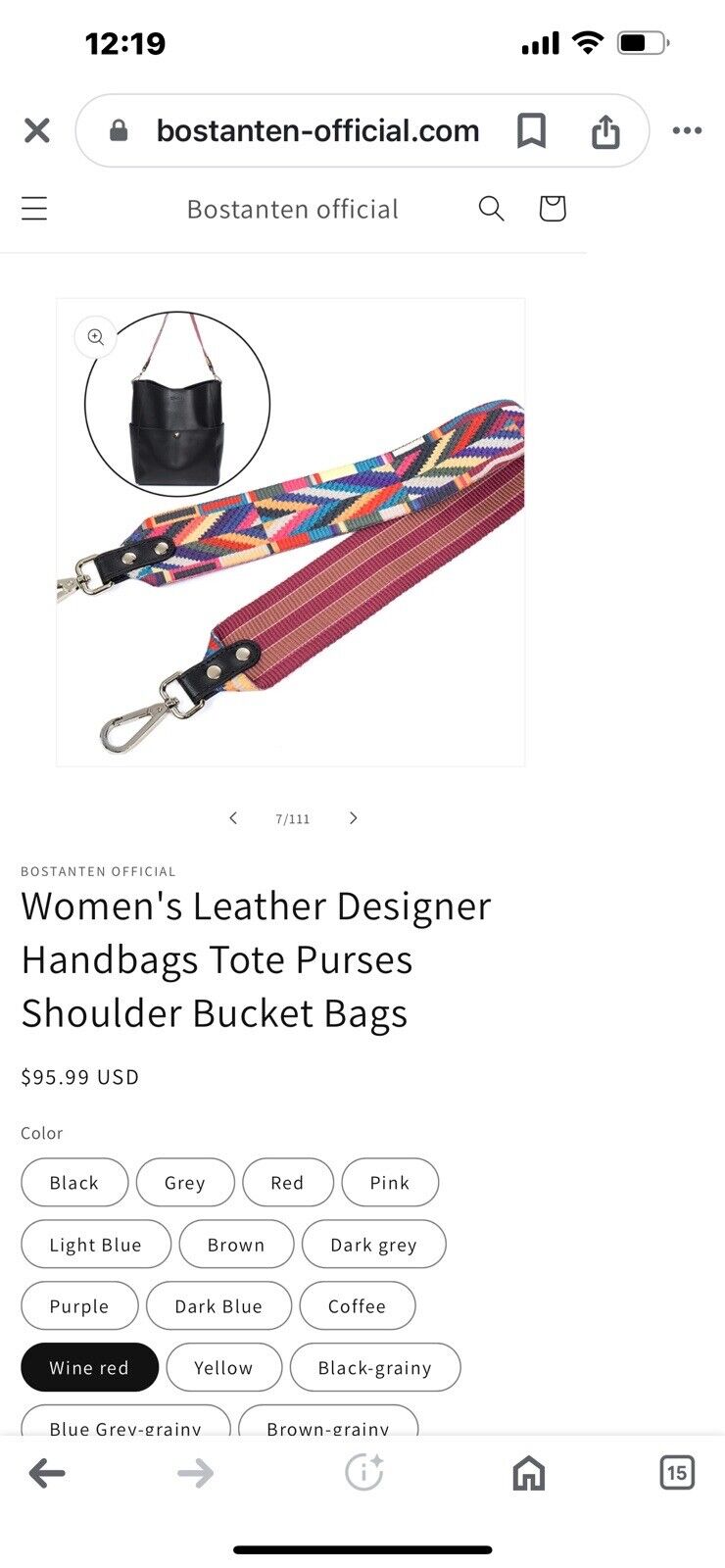
Task: Choose the Dark grey color
Action: pos(373,1245)
